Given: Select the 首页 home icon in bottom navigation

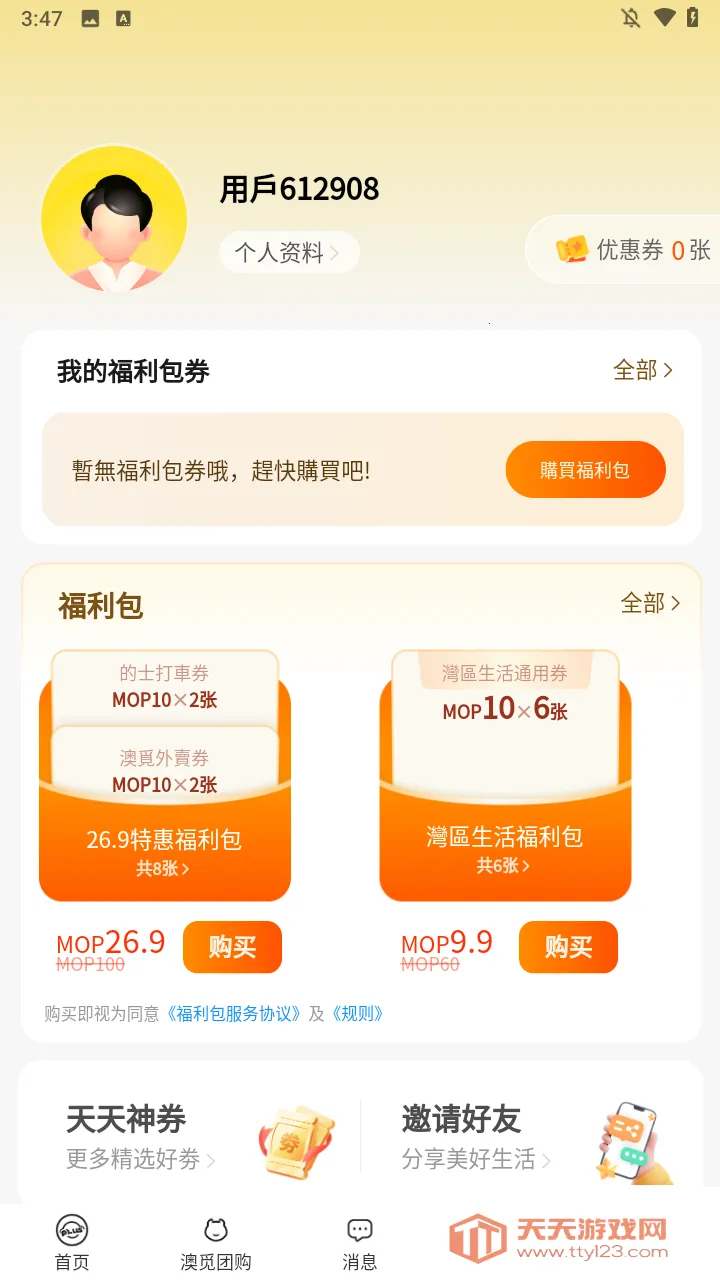Looking at the screenshot, I should pos(71,1231).
